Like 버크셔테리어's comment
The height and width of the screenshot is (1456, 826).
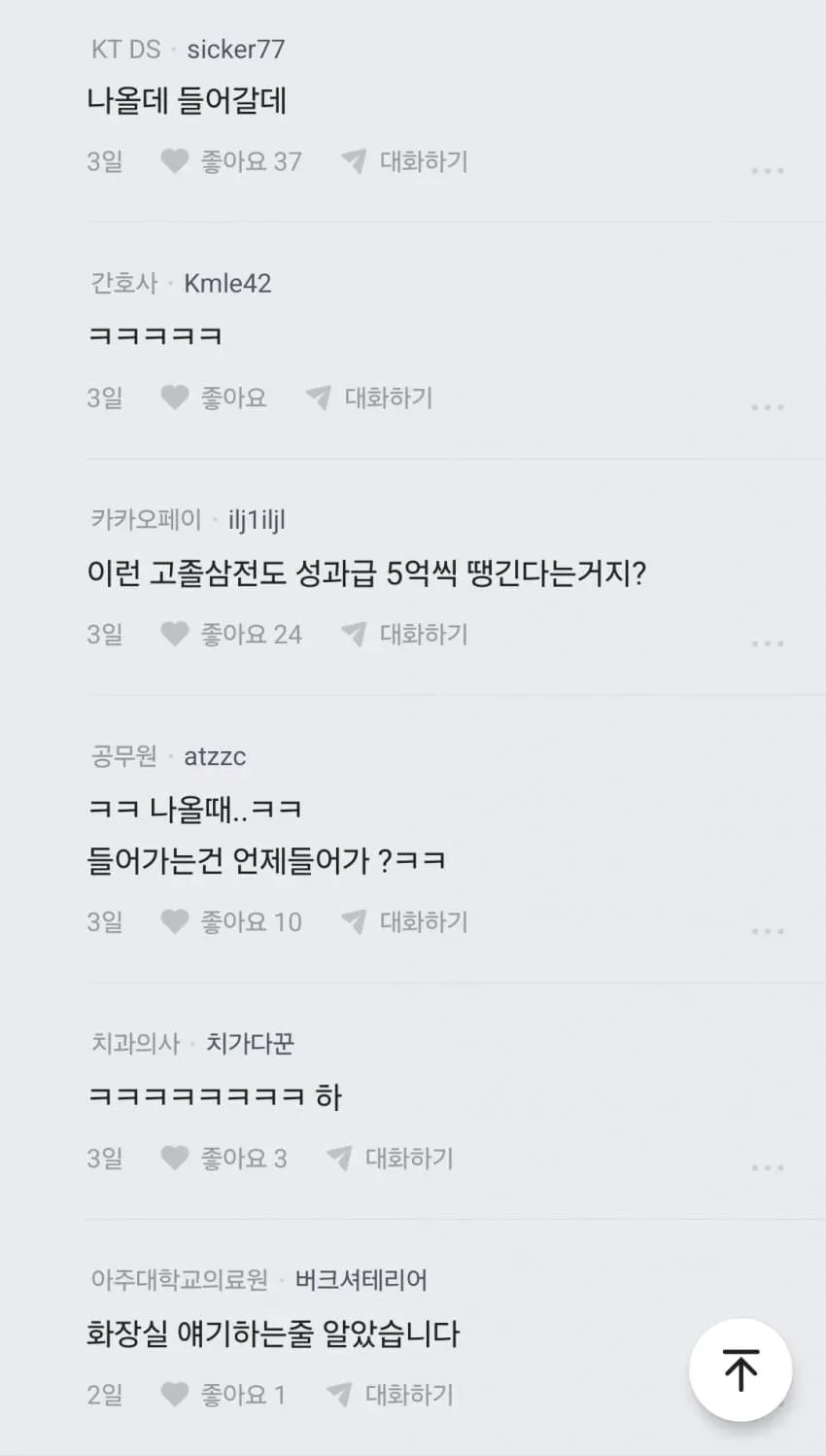223,1396
